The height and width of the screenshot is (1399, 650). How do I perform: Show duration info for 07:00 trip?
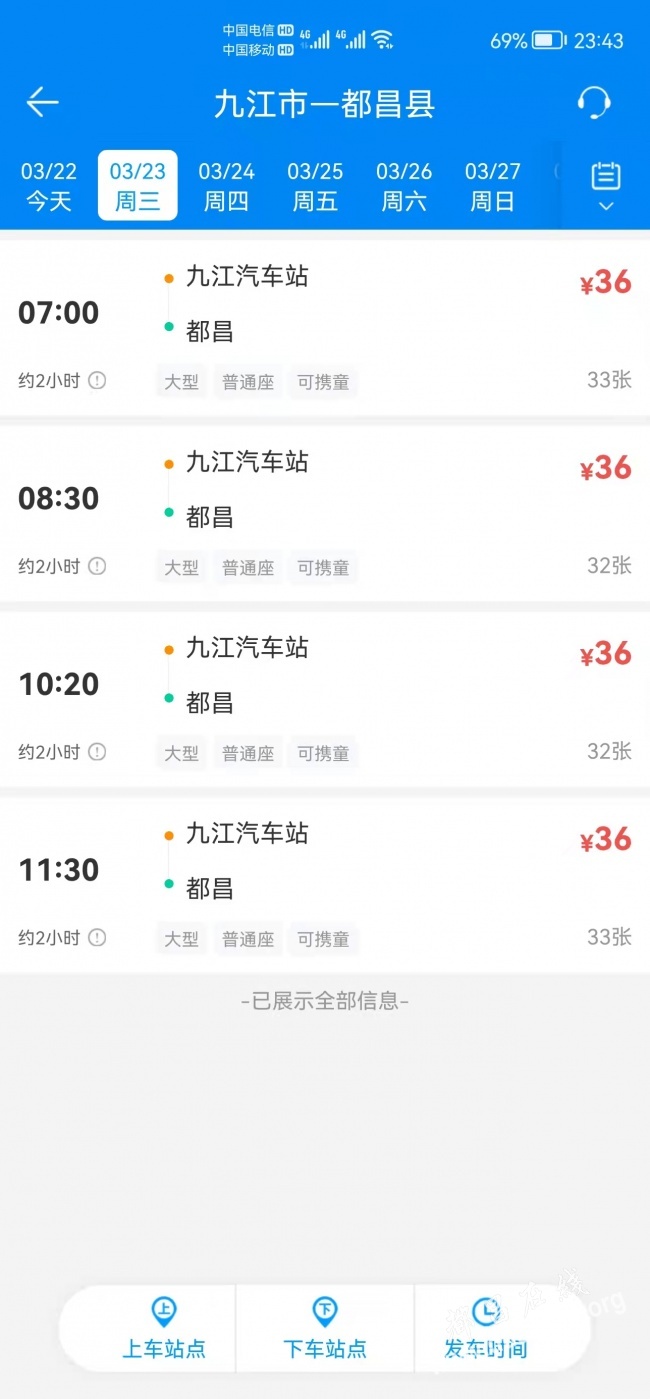97,380
